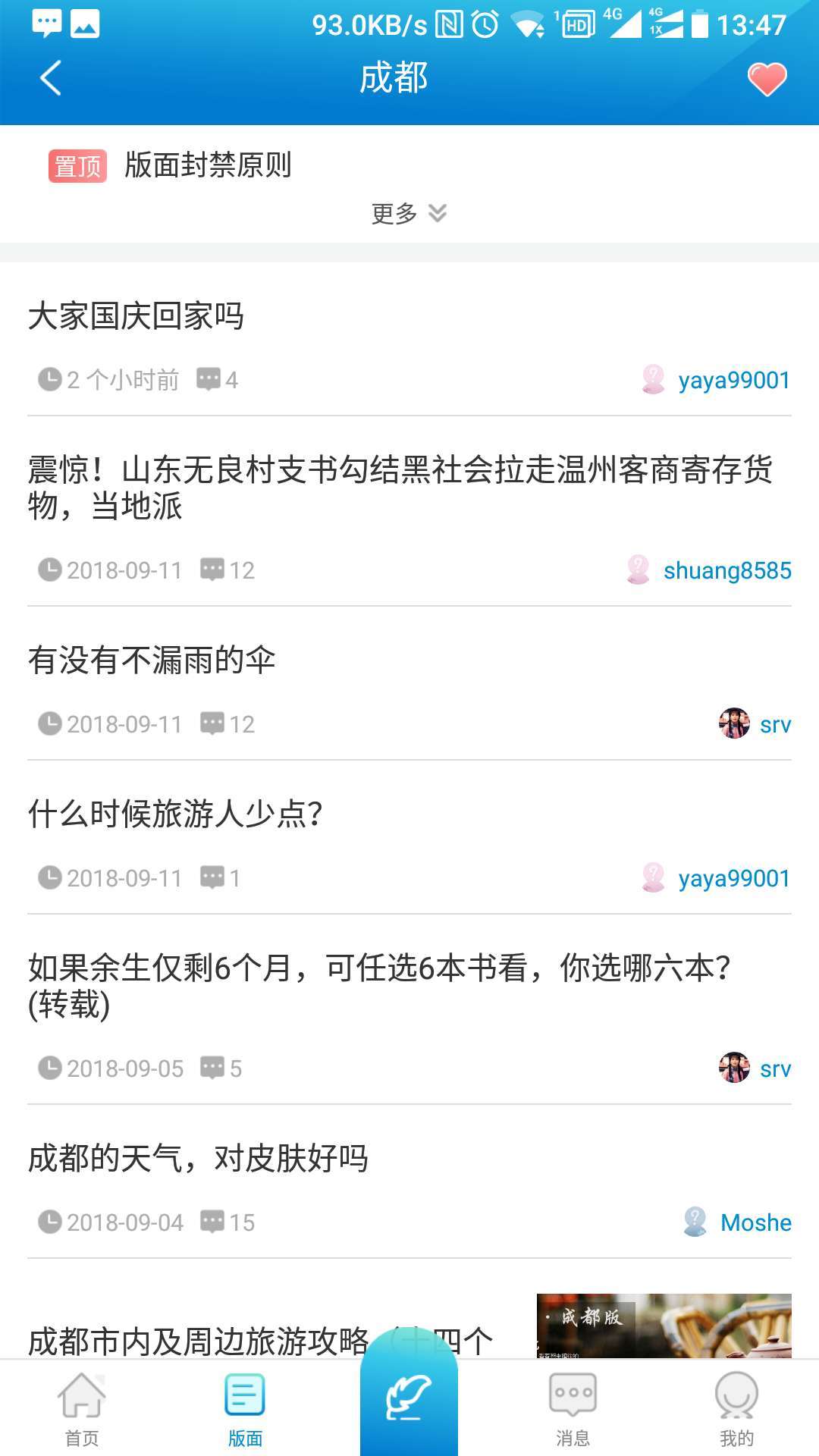The width and height of the screenshot is (819, 1456).
Task: View Moshe's profile
Action: (x=755, y=1222)
